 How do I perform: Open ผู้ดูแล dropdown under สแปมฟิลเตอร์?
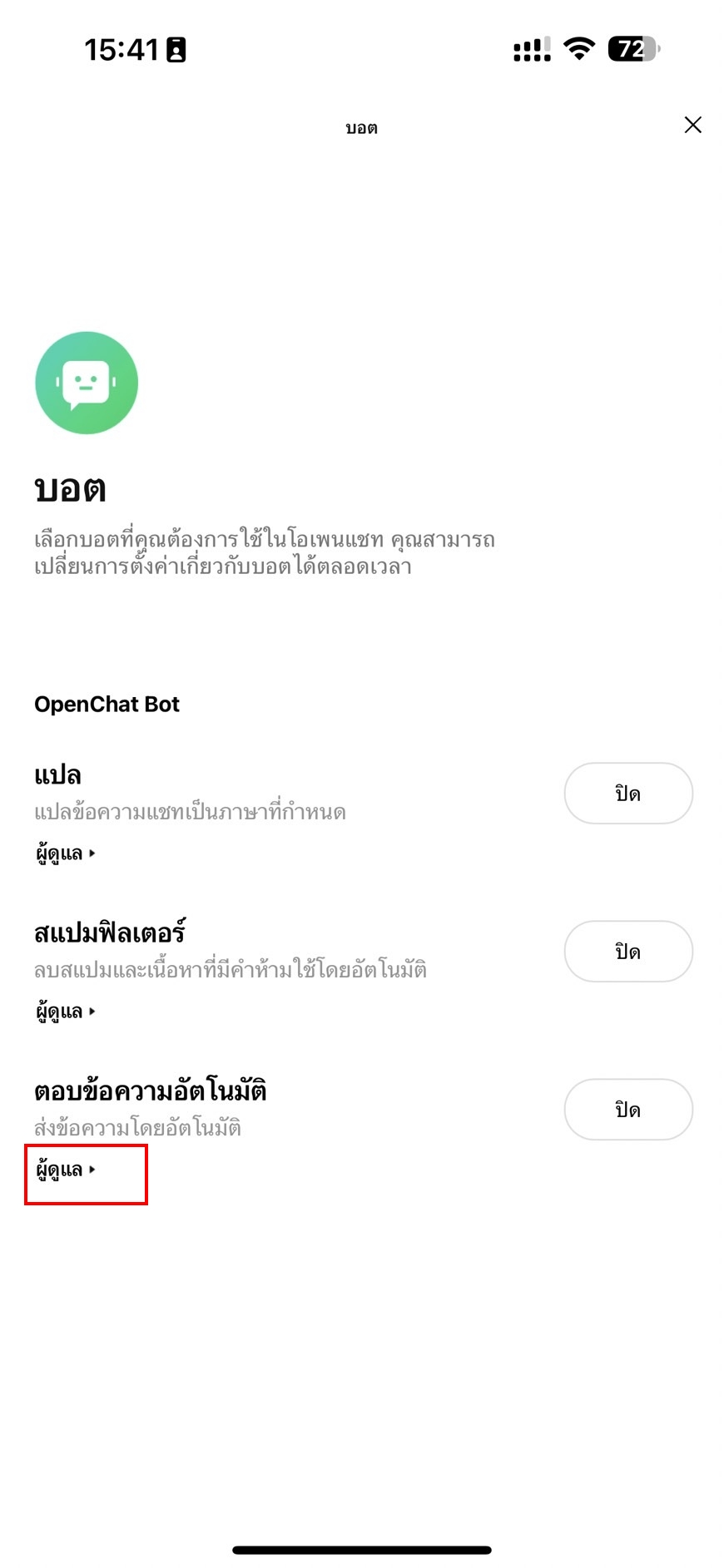point(66,1012)
